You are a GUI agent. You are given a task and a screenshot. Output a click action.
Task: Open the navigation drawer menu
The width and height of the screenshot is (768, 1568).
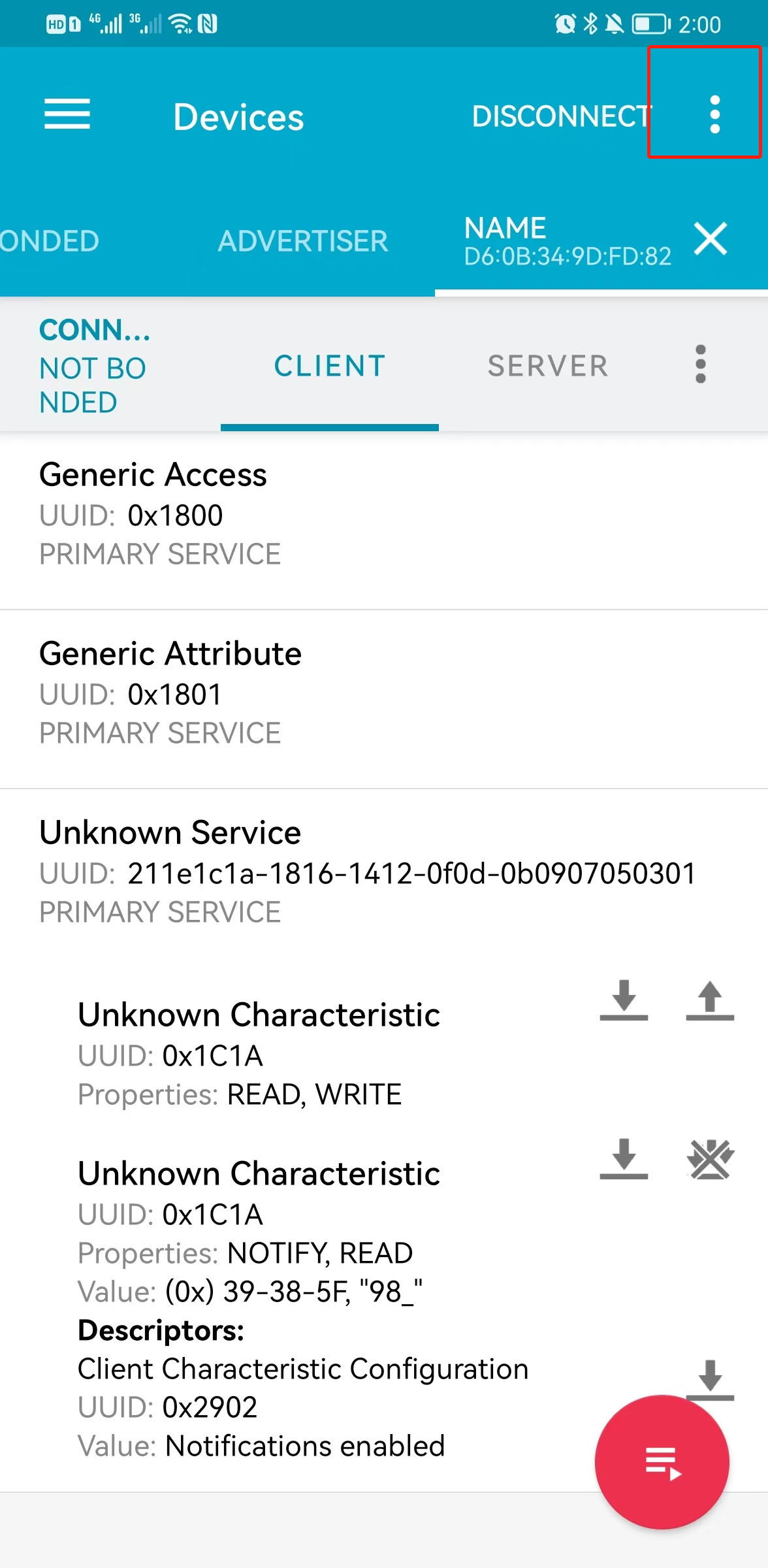[x=67, y=115]
